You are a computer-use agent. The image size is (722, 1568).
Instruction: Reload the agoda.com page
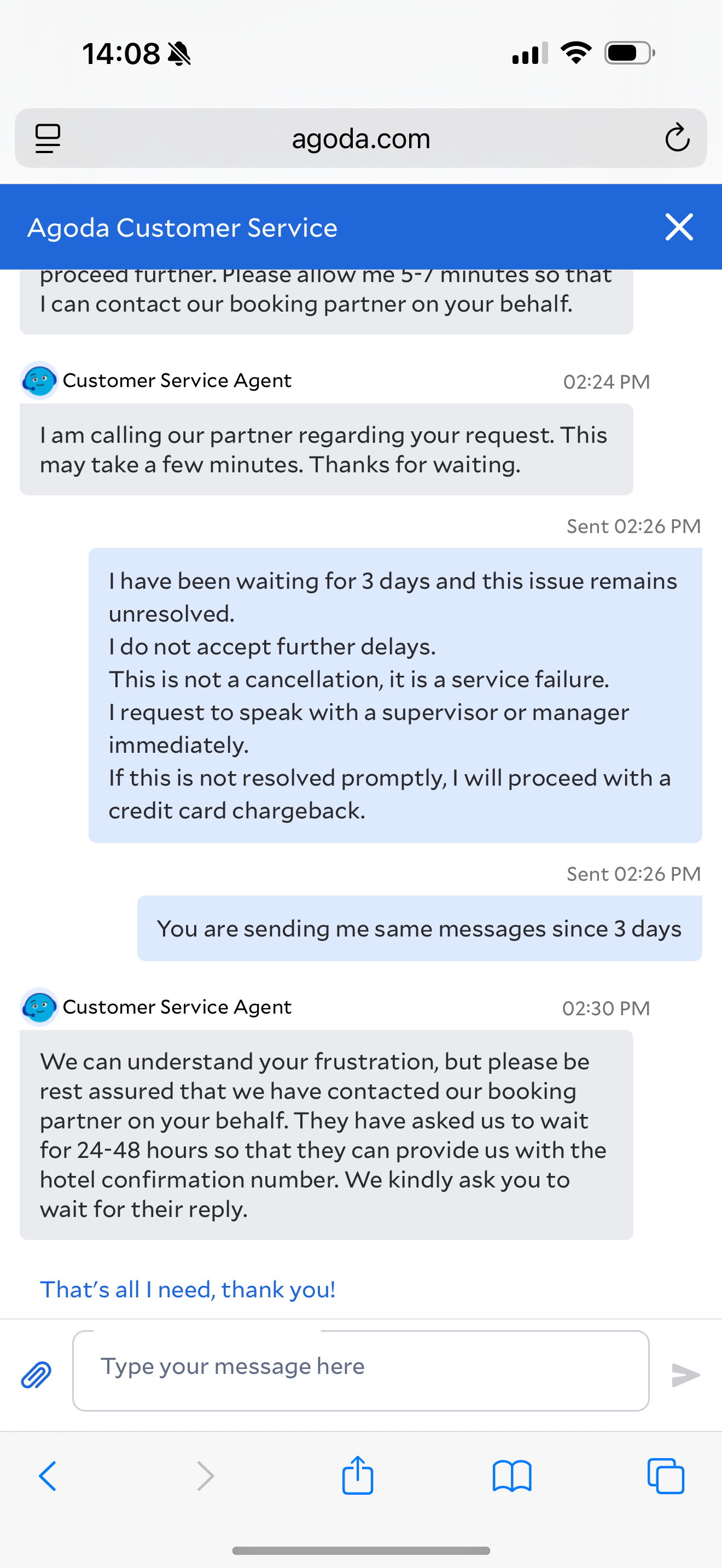click(677, 138)
